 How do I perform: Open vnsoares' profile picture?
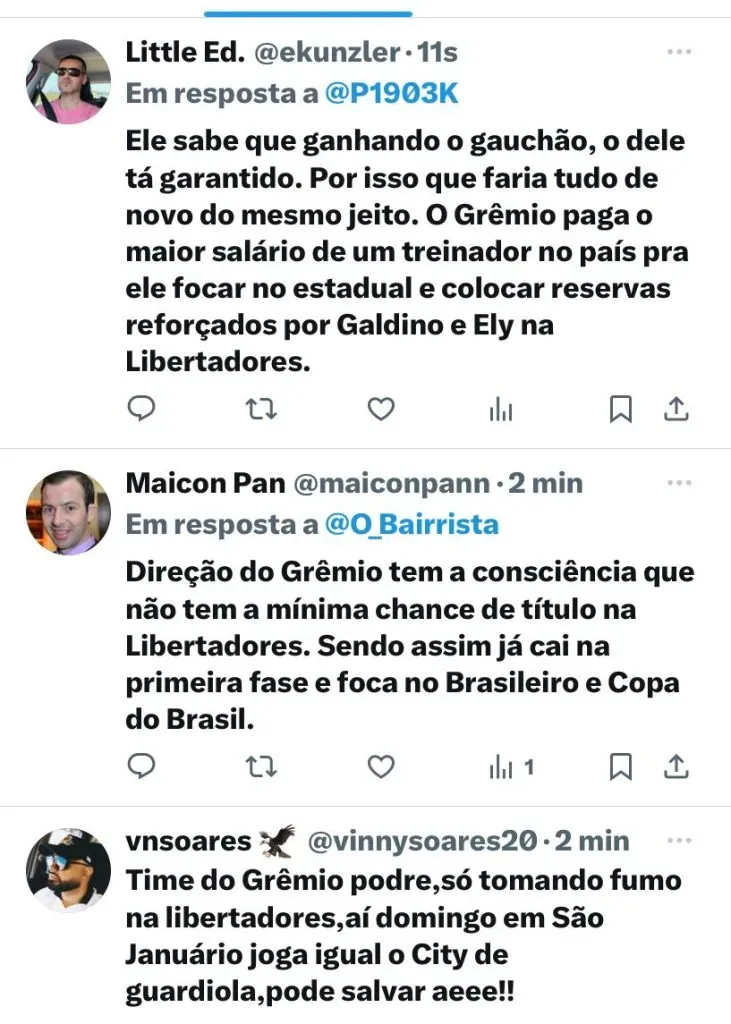point(68,870)
